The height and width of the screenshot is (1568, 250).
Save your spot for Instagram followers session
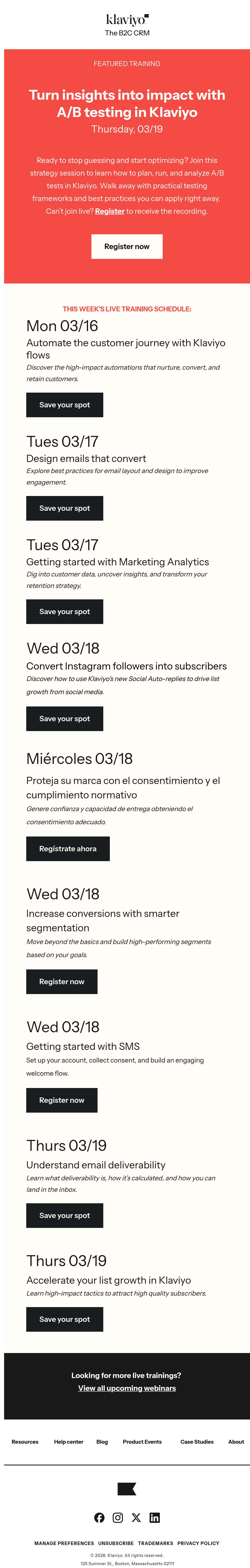65,719
